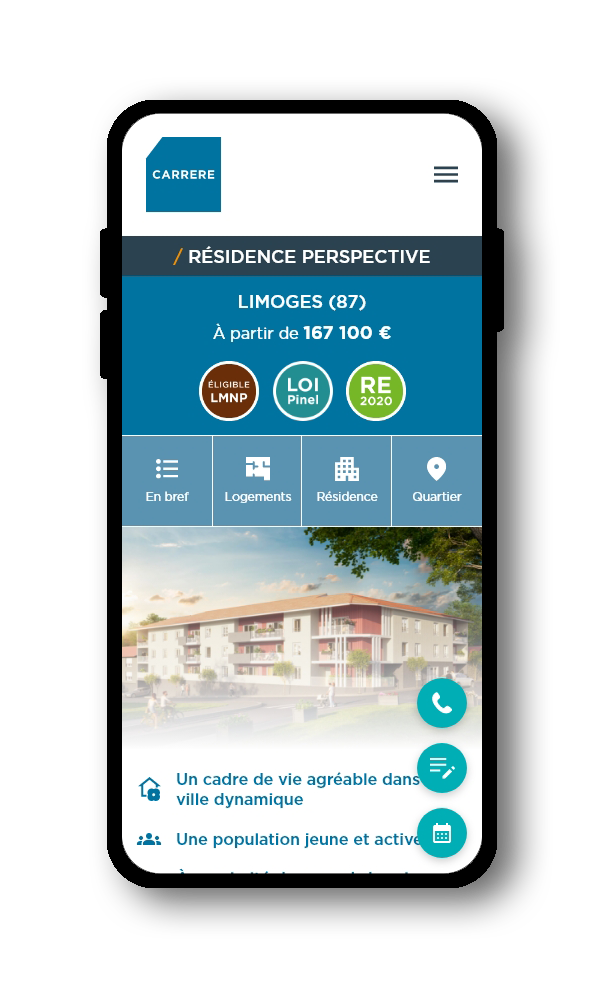Tap the floating phone call button
Viewport: 604px width, 989px height.
(x=442, y=703)
